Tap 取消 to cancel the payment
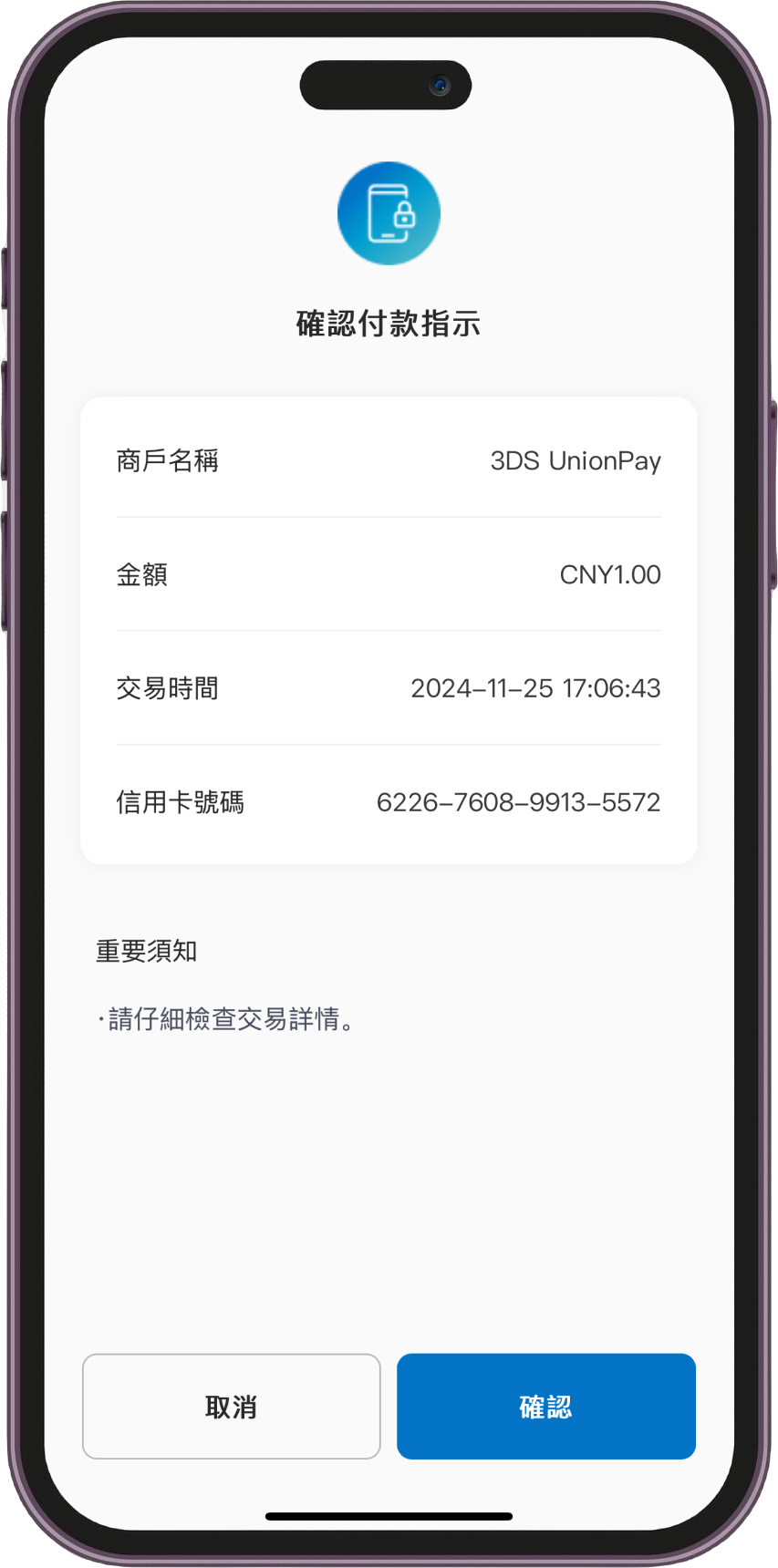 [231, 1406]
